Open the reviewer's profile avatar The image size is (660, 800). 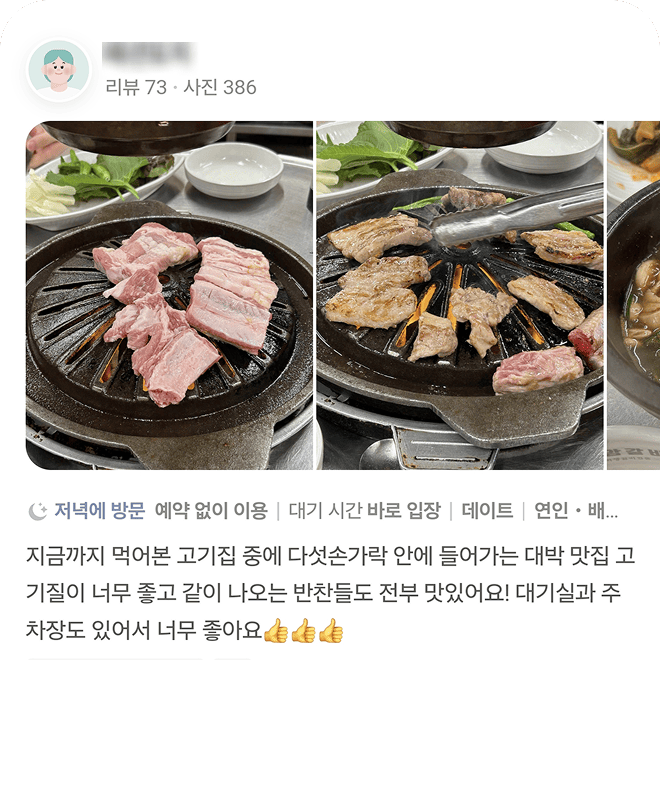[58, 70]
